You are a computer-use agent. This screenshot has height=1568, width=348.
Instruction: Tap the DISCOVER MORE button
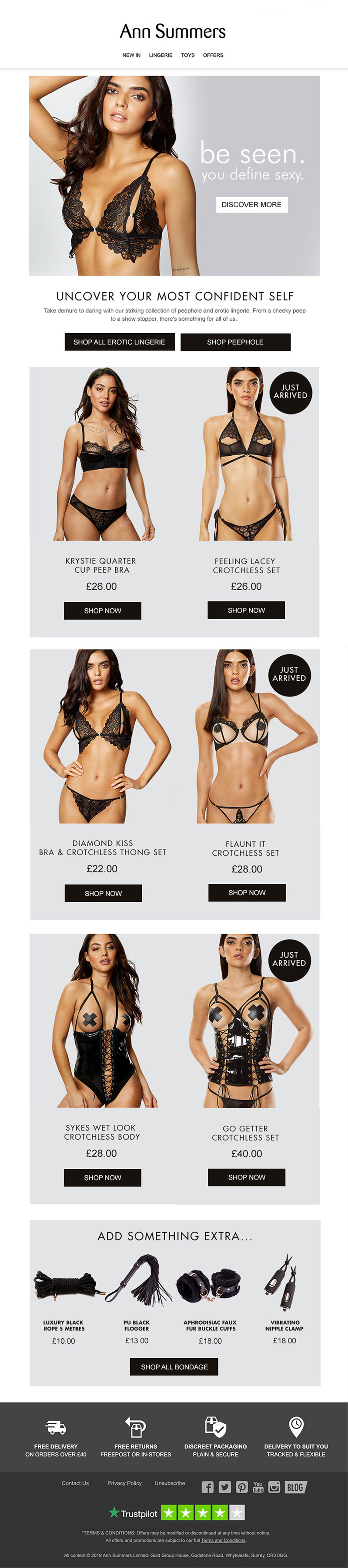point(251,205)
